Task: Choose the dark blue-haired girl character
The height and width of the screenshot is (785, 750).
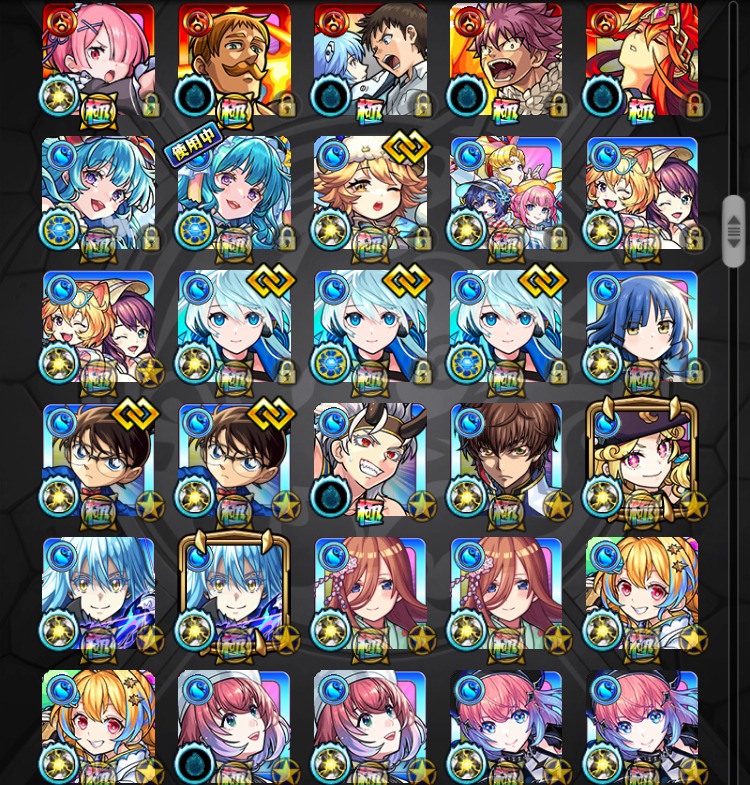Action: click(642, 328)
